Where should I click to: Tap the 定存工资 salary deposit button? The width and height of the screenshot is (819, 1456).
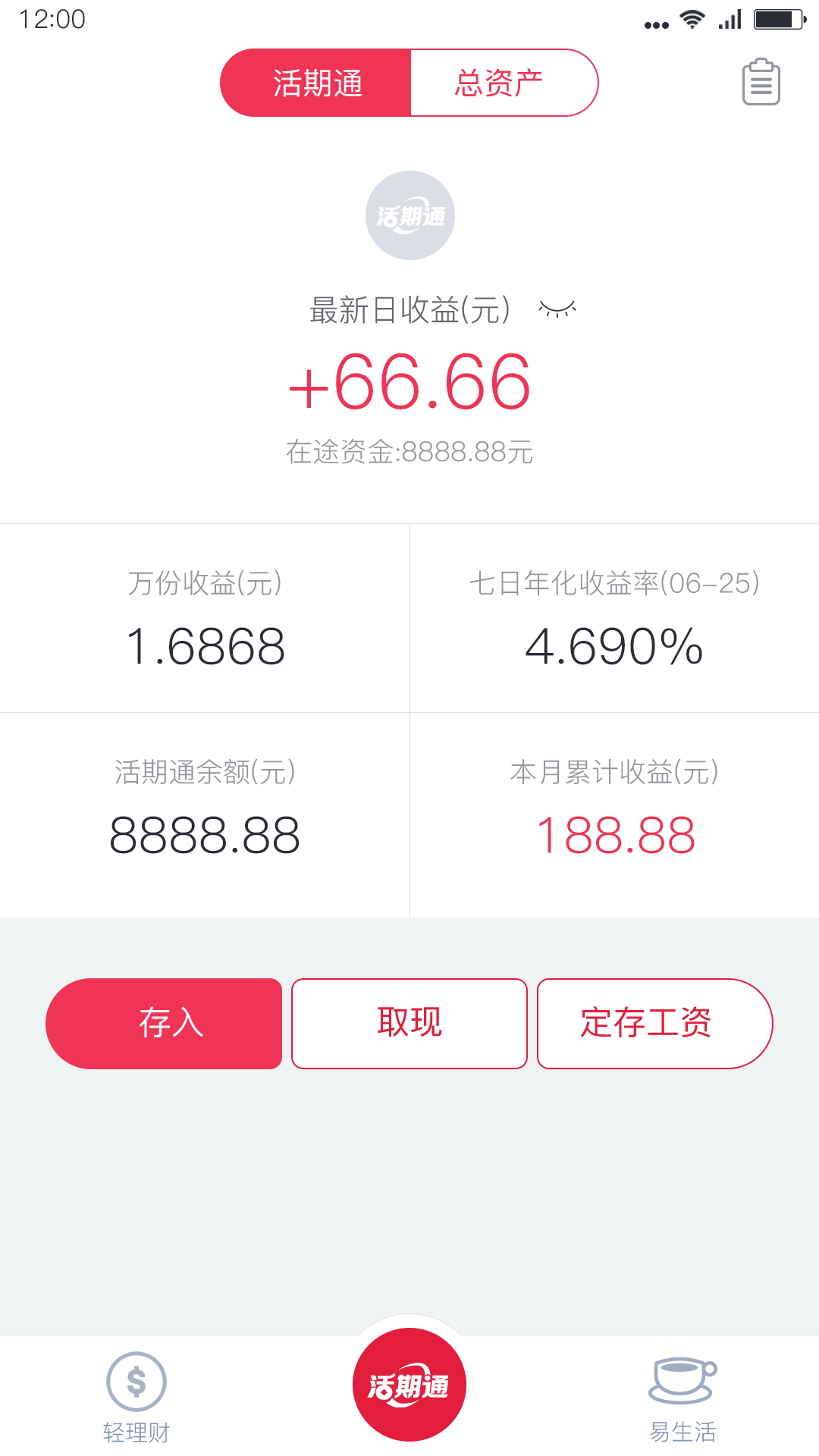pos(654,1023)
